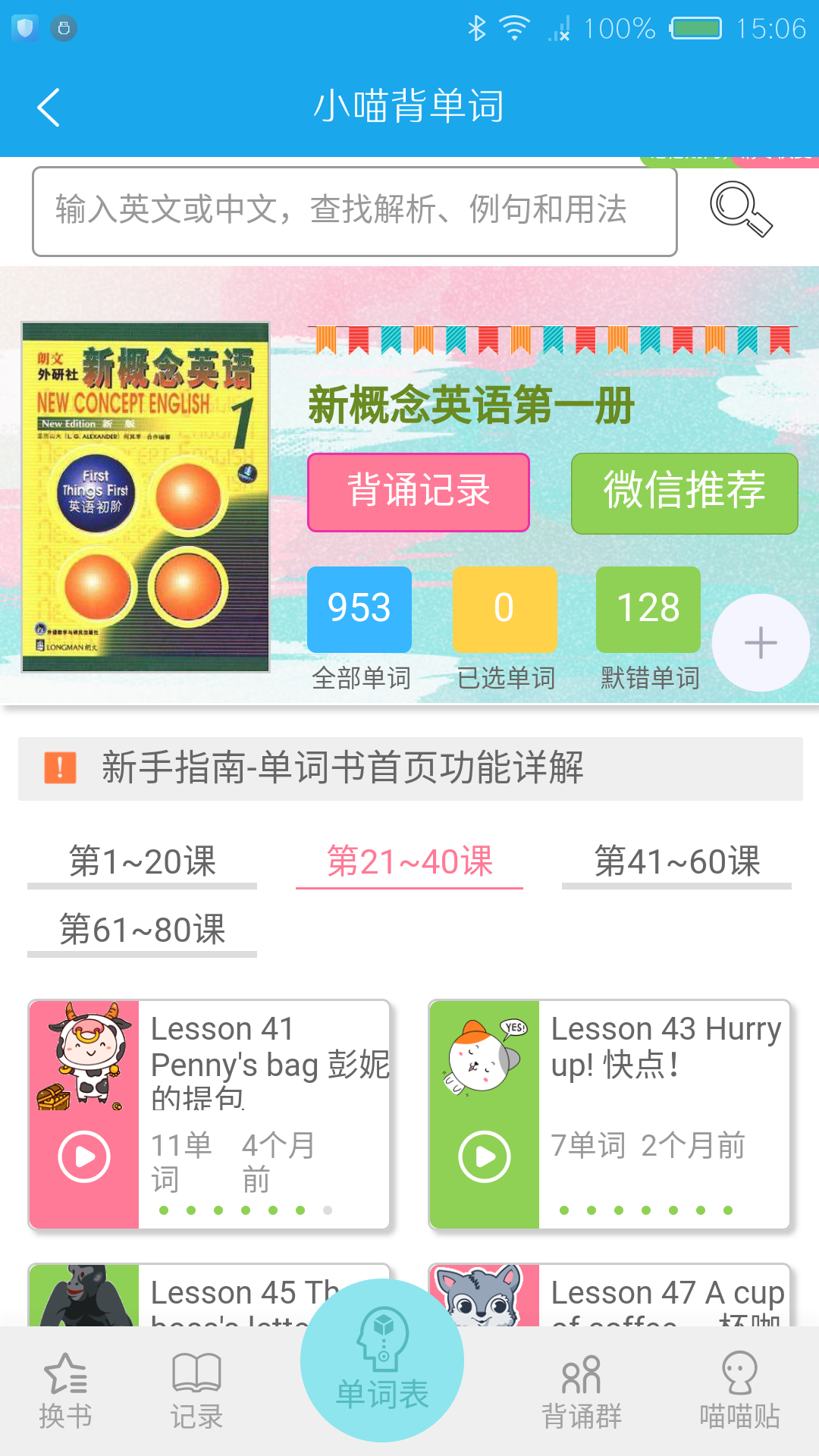Click the 背诵记录 button

[418, 491]
